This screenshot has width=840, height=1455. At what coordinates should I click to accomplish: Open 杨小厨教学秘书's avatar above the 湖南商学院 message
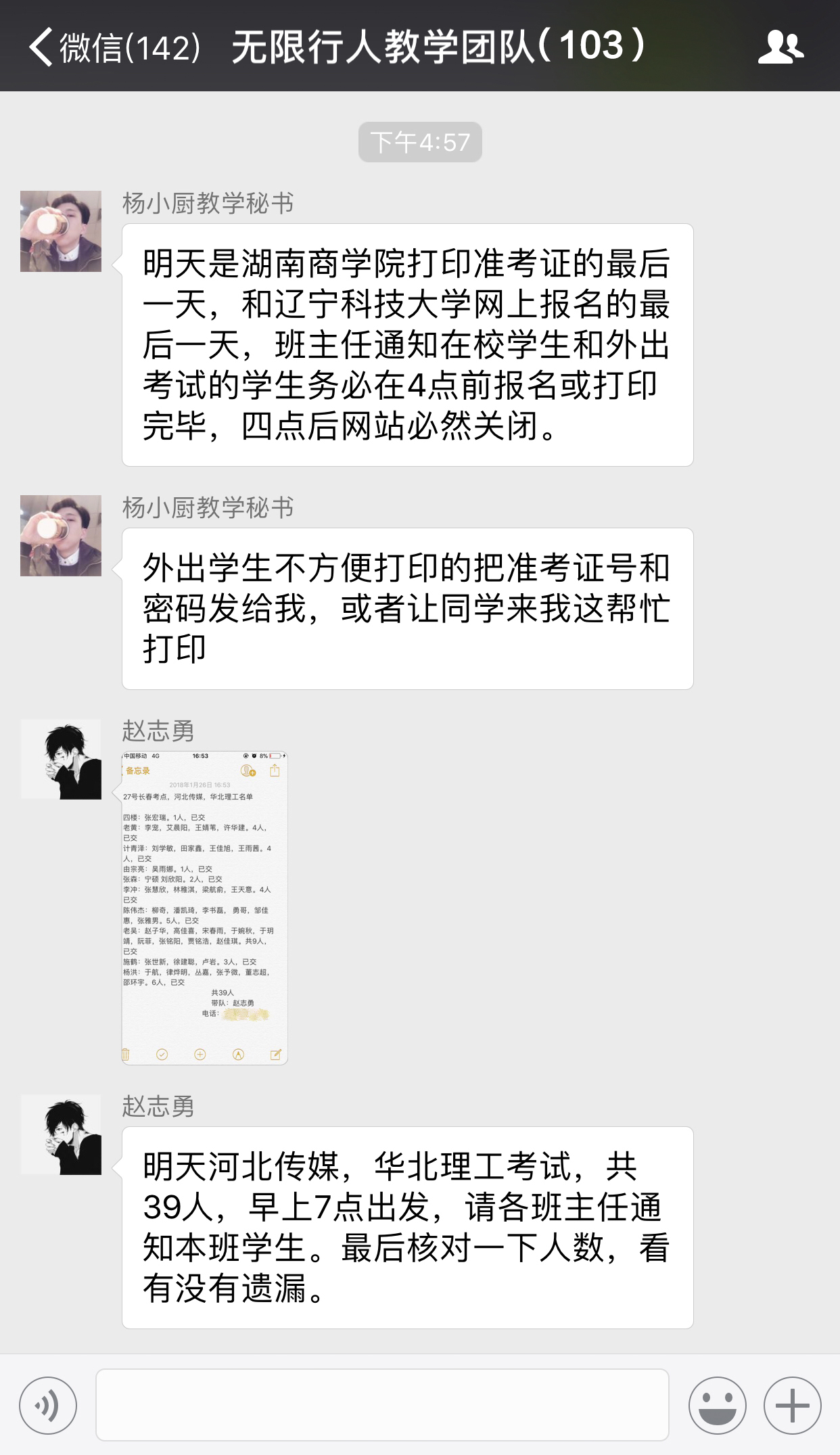pyautogui.click(x=61, y=231)
